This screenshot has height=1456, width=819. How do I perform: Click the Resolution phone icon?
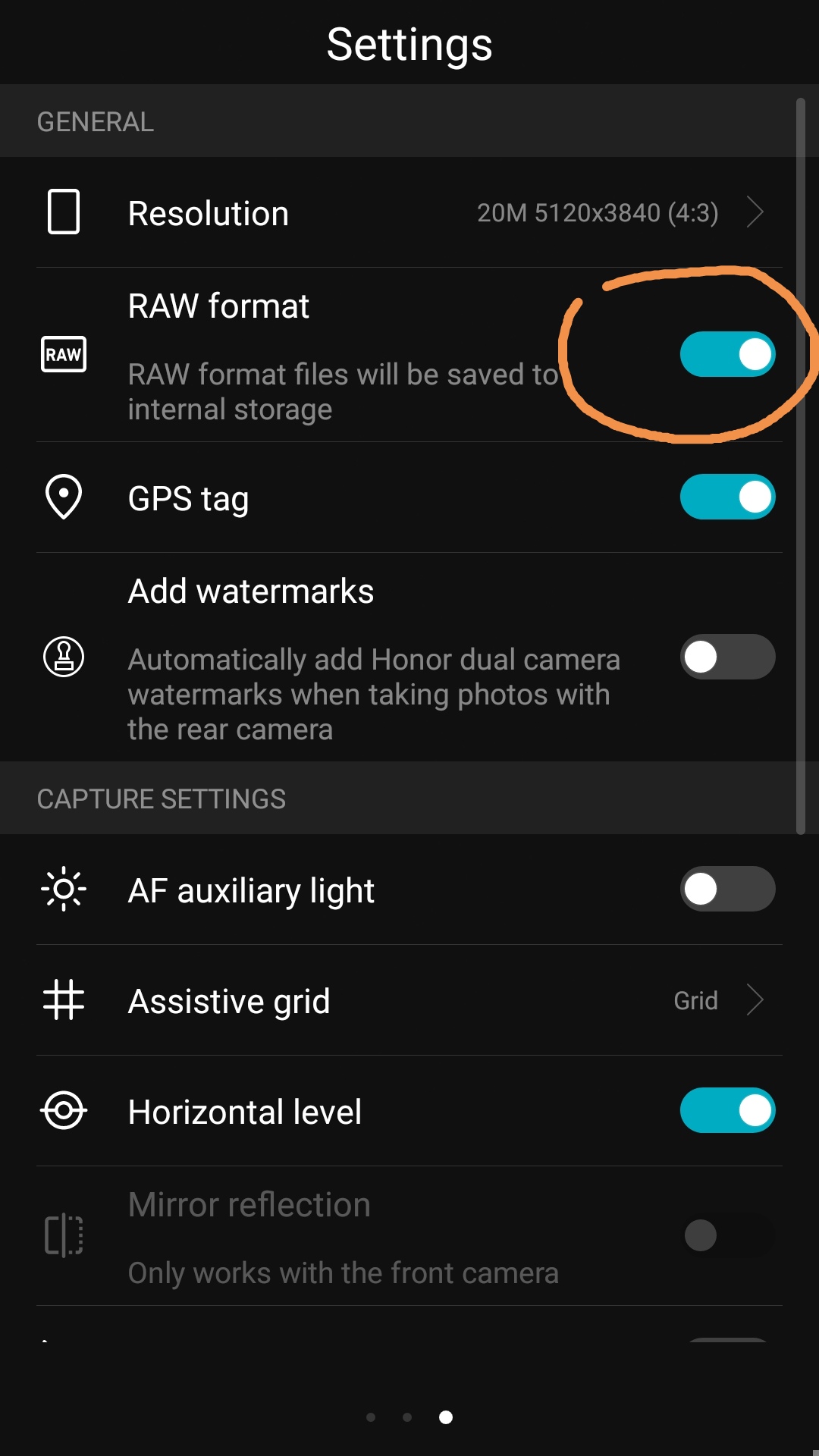click(64, 213)
